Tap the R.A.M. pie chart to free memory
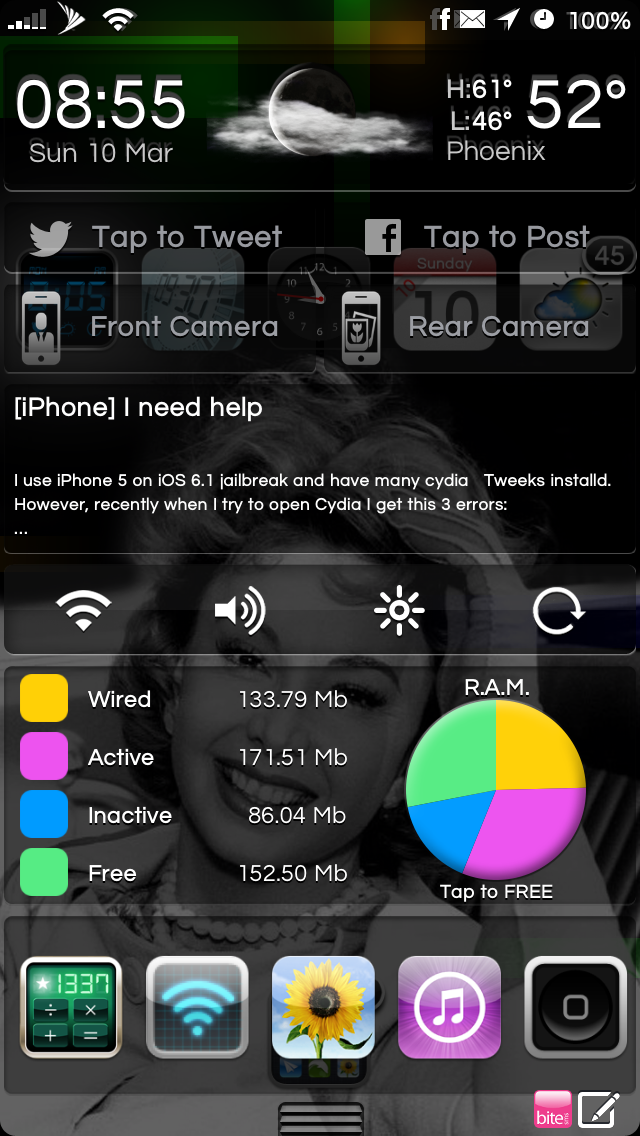 [496, 789]
